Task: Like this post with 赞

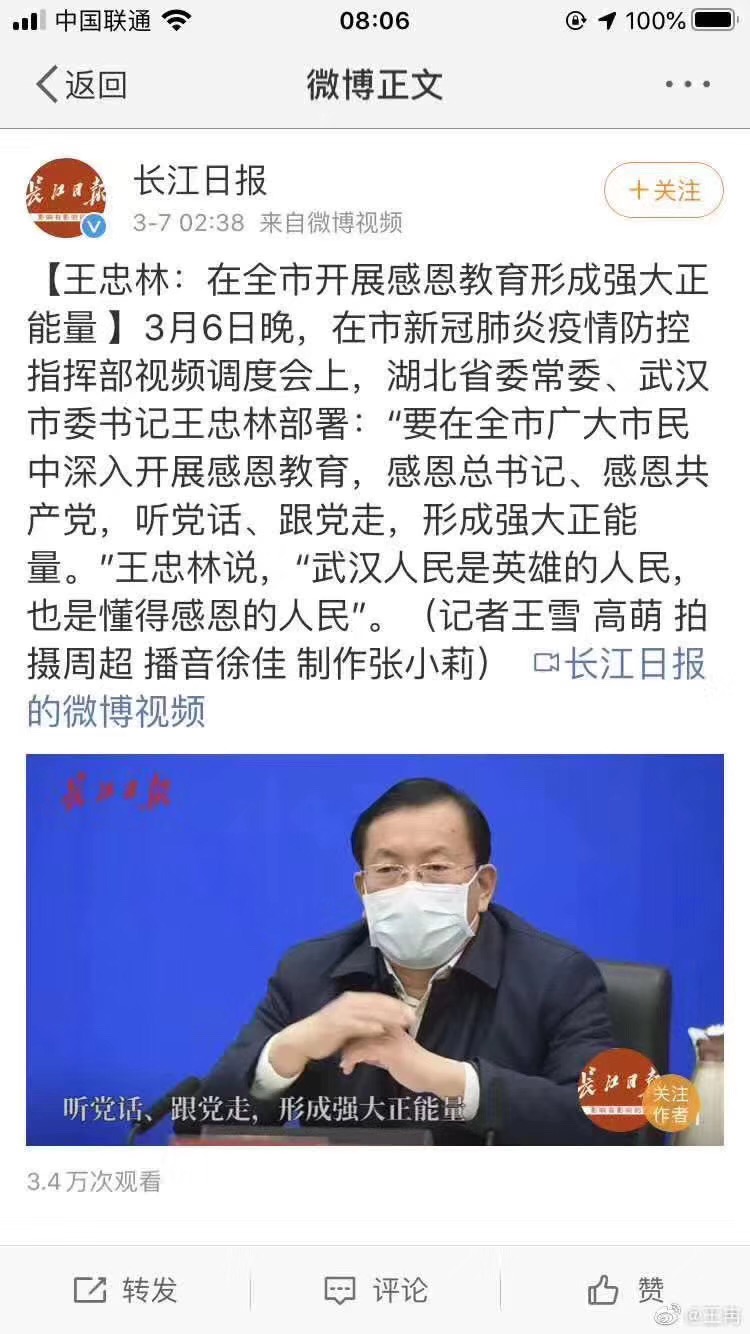Action: tap(625, 1290)
